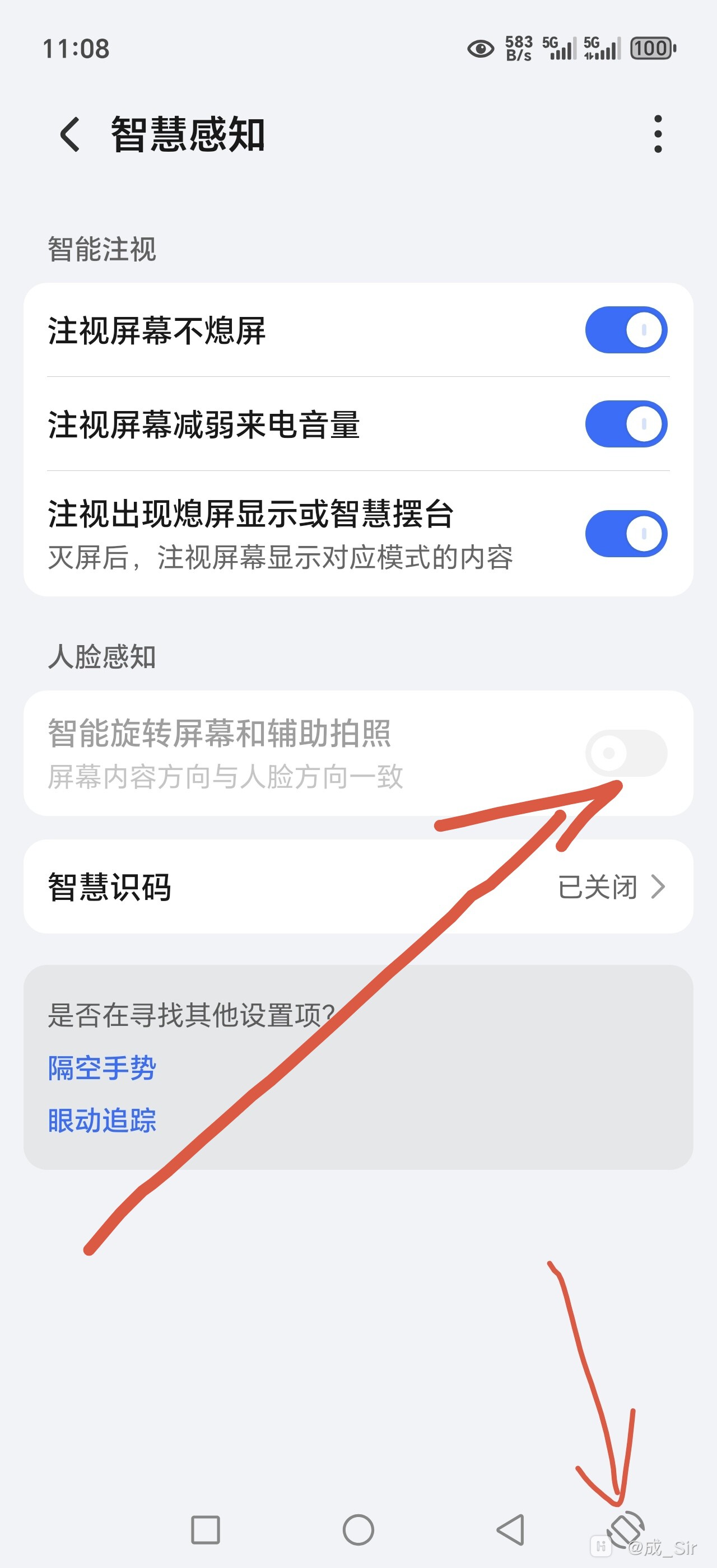The height and width of the screenshot is (1568, 717).
Task: Open the 眼动追踪 link
Action: pos(103,1120)
